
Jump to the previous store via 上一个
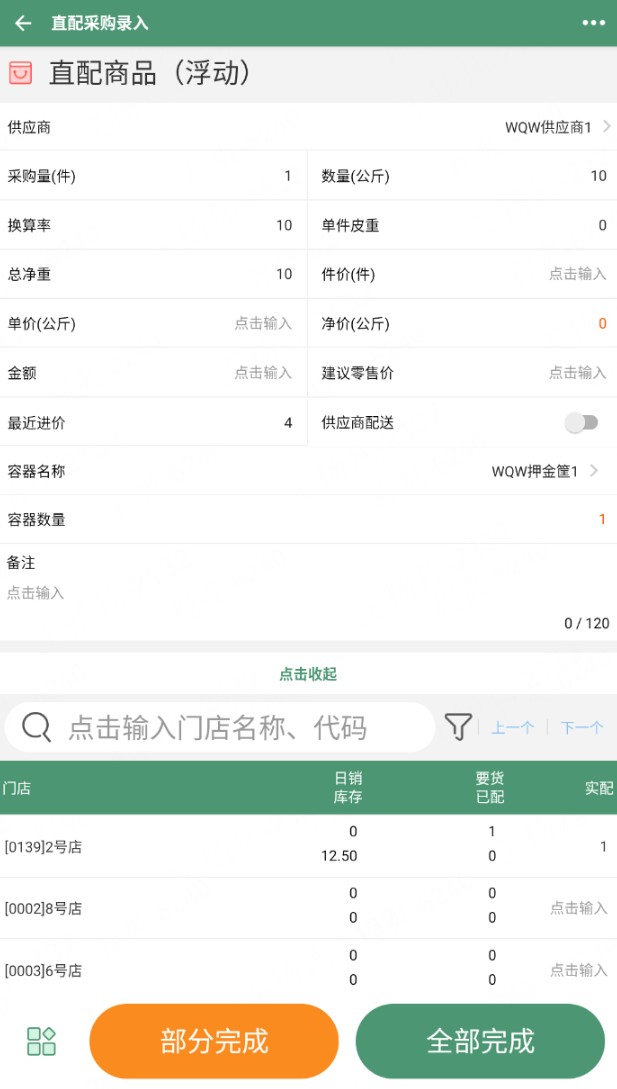tap(513, 728)
